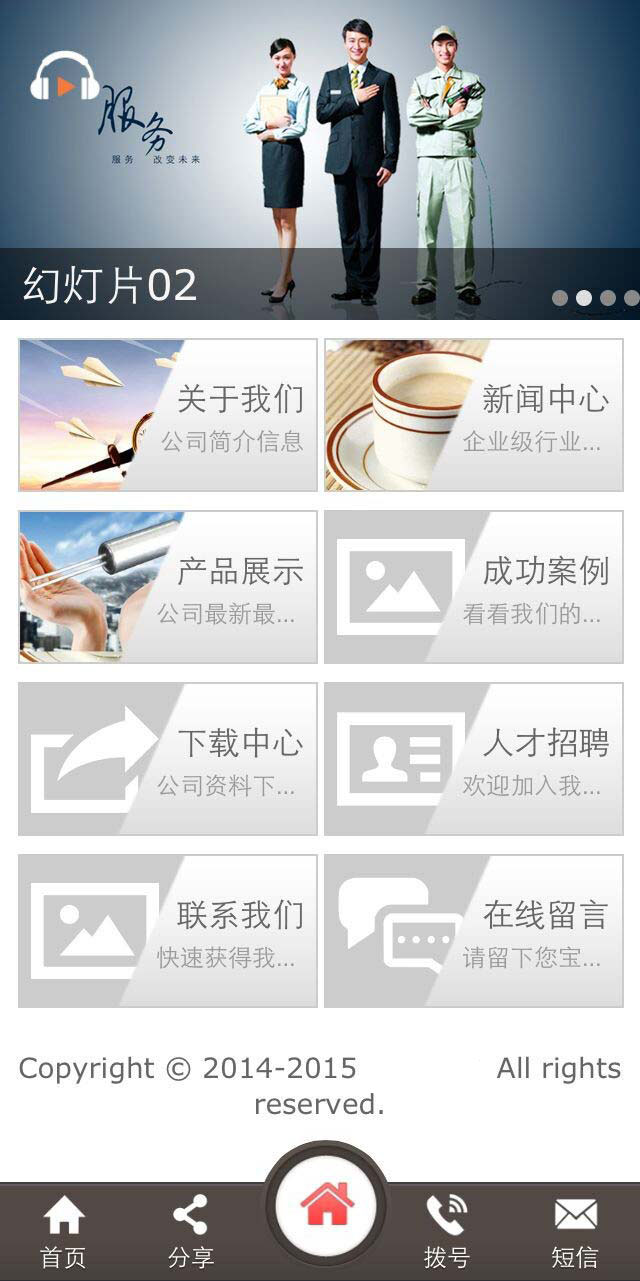Screen dimensions: 640x1281
Task: Go to 下载中心
Action: [168, 759]
